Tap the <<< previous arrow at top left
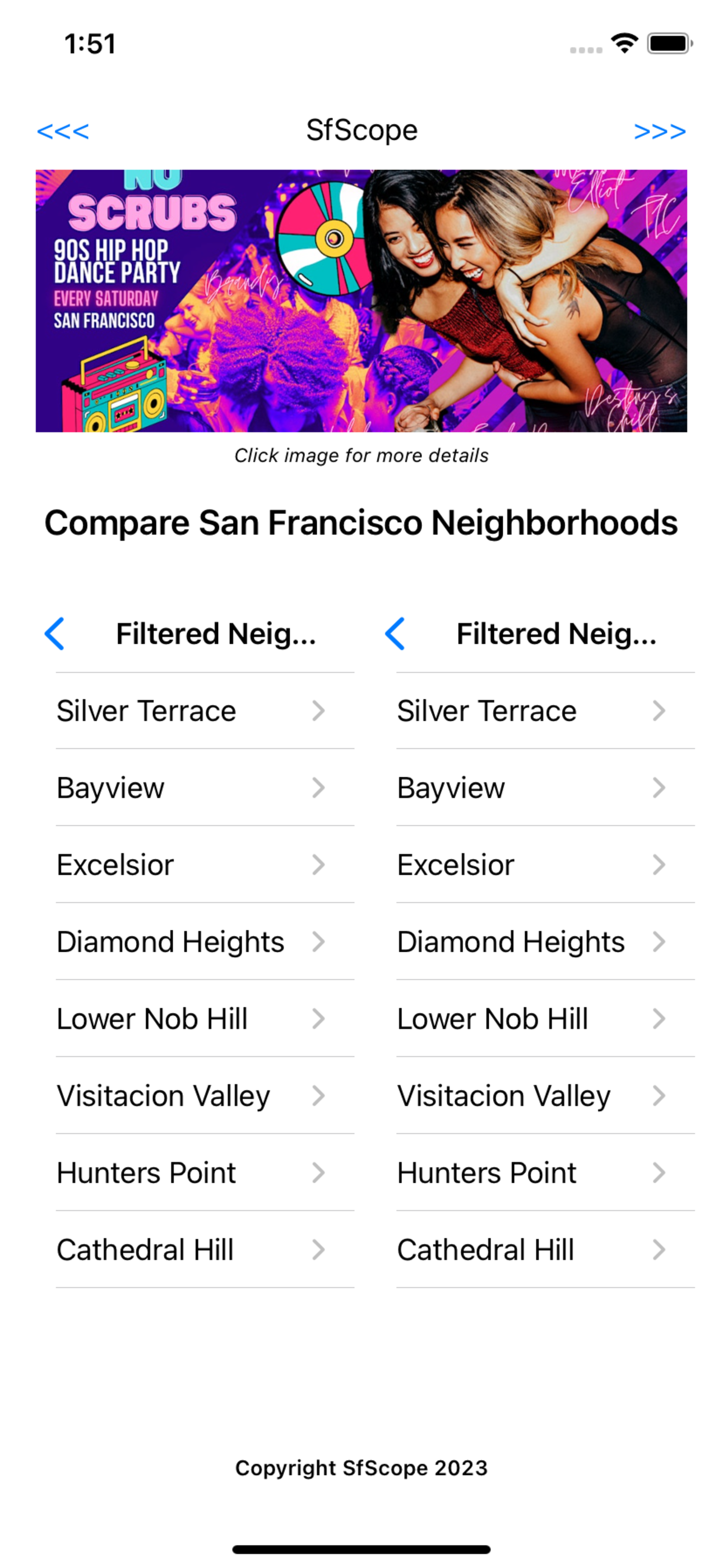723x1568 pixels. [x=63, y=131]
